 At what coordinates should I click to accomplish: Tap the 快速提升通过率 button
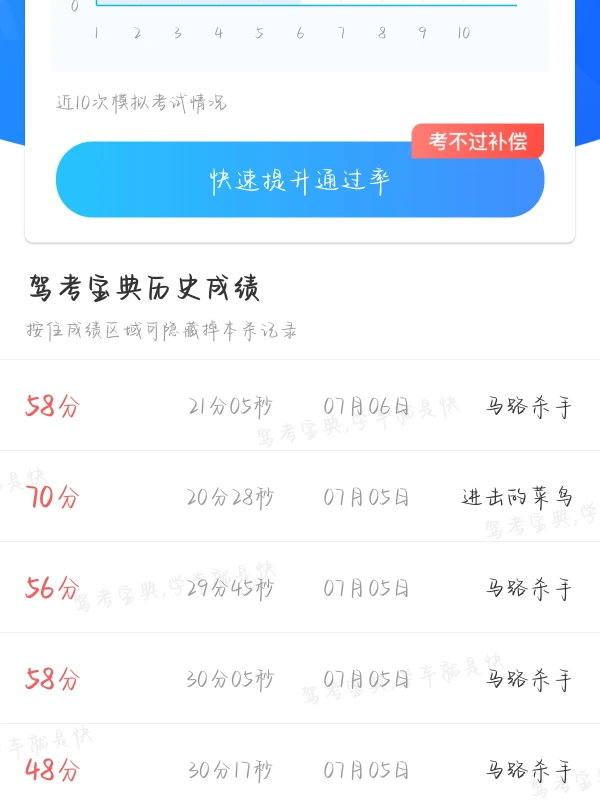[300, 180]
